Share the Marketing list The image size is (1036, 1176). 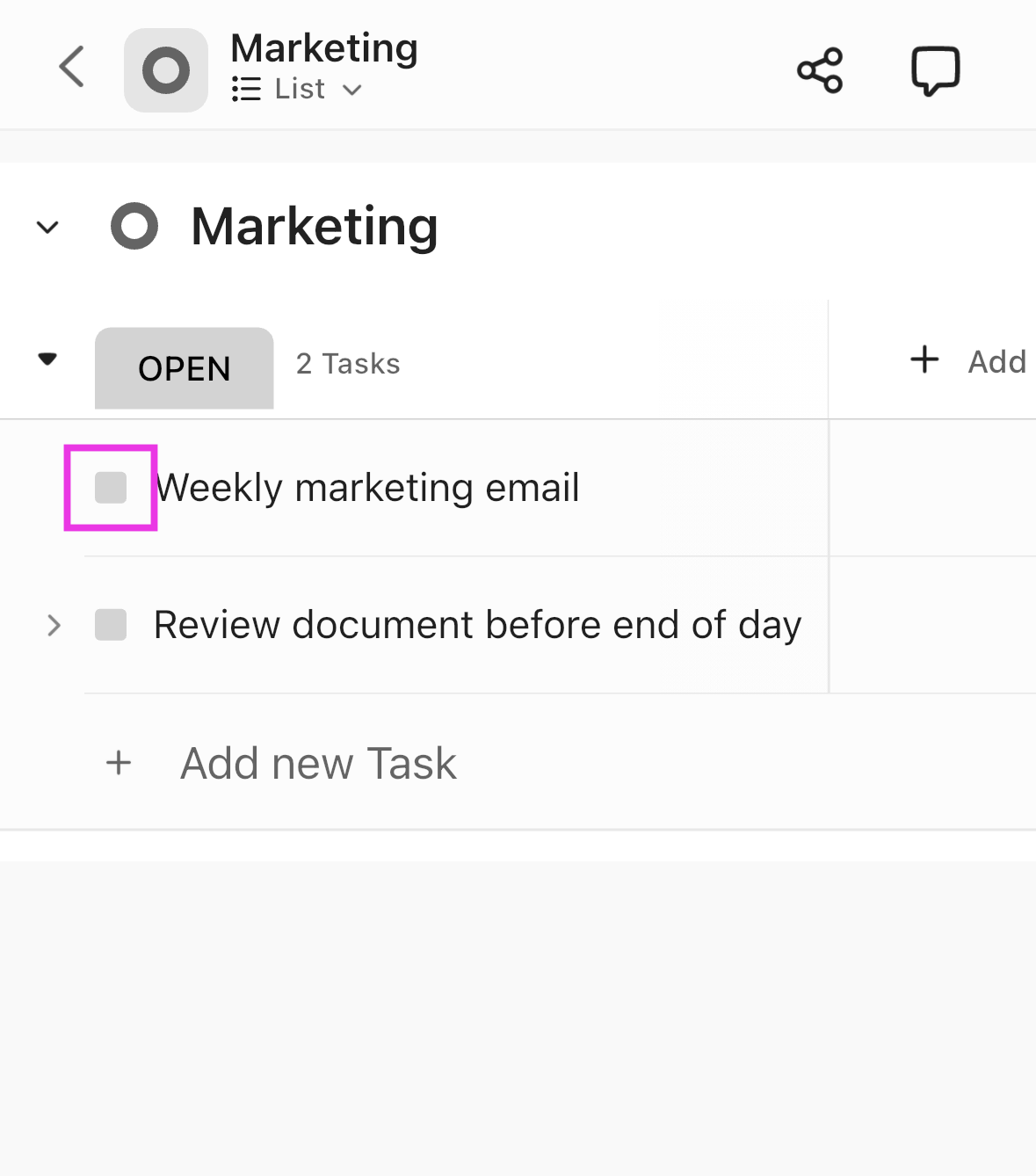click(820, 70)
